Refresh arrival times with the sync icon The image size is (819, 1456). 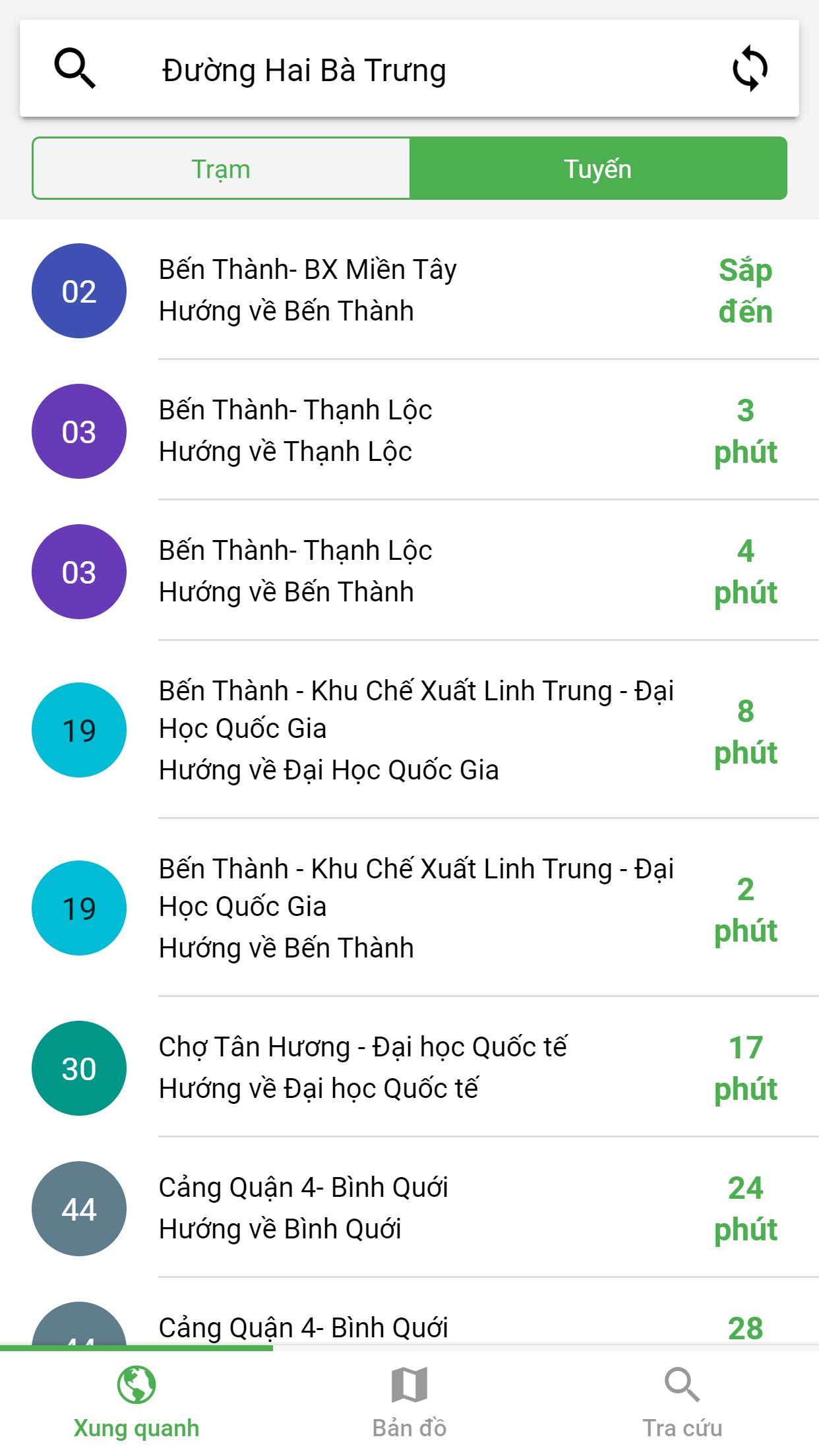[750, 68]
